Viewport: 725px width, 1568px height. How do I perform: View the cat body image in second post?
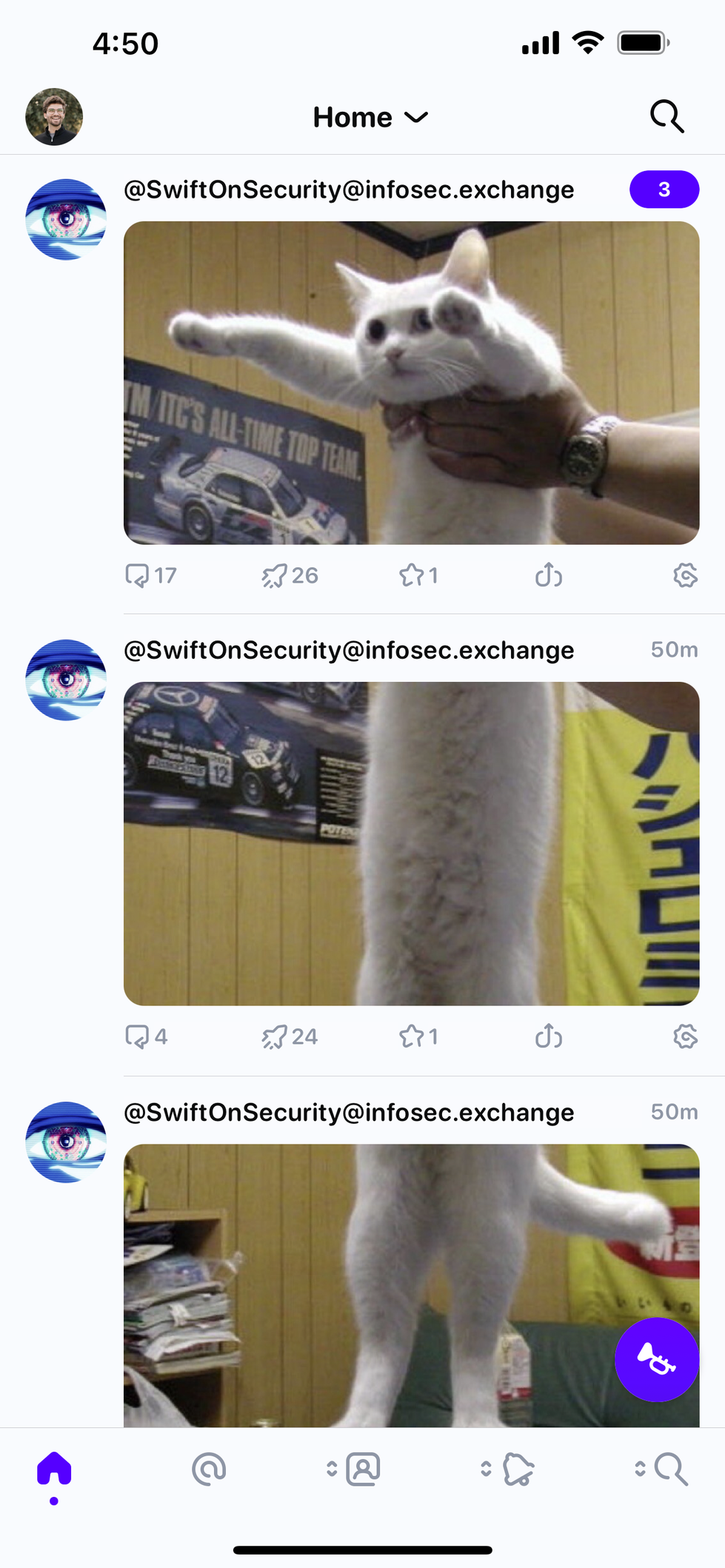point(411,843)
